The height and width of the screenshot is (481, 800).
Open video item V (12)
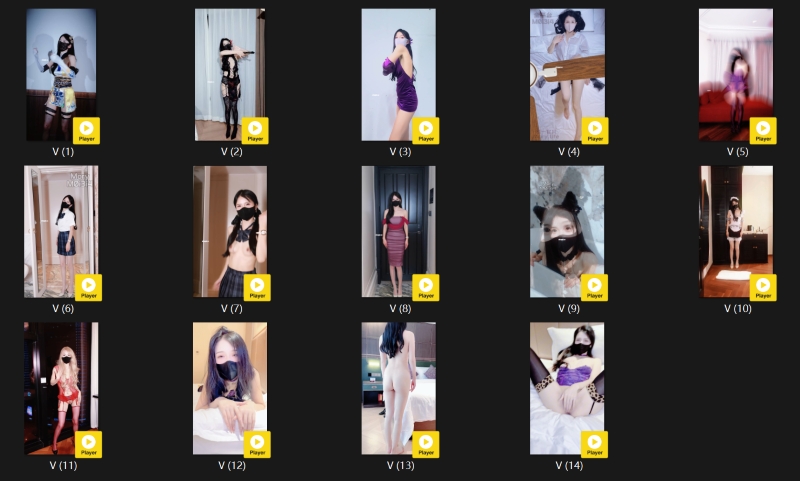pyautogui.click(x=230, y=389)
